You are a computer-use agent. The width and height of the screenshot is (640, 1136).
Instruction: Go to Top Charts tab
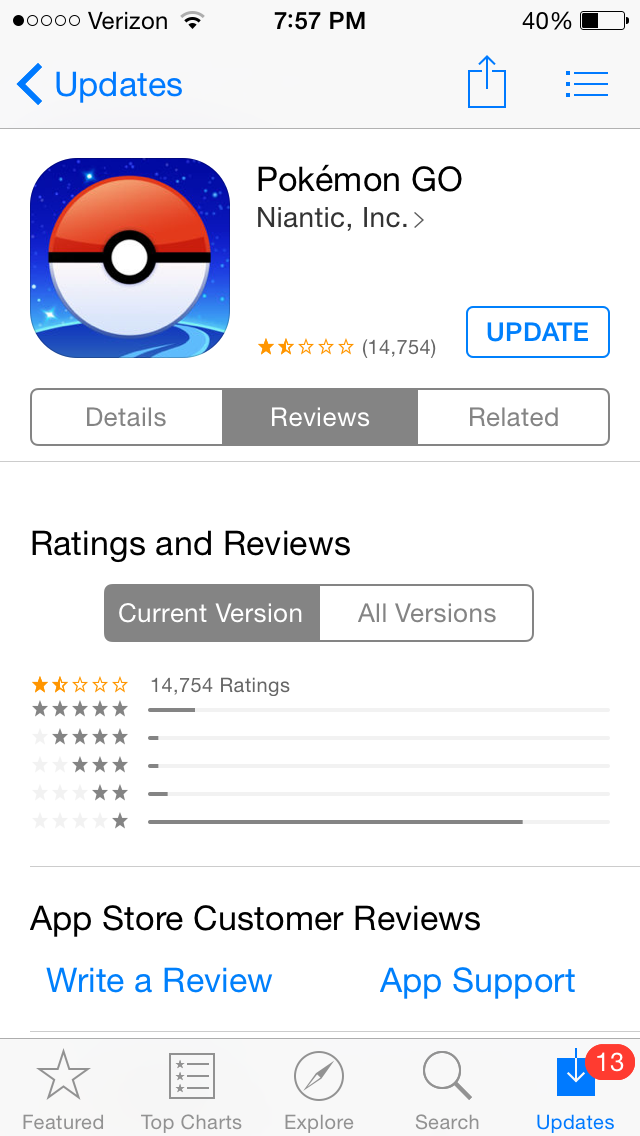pyautogui.click(x=191, y=1090)
